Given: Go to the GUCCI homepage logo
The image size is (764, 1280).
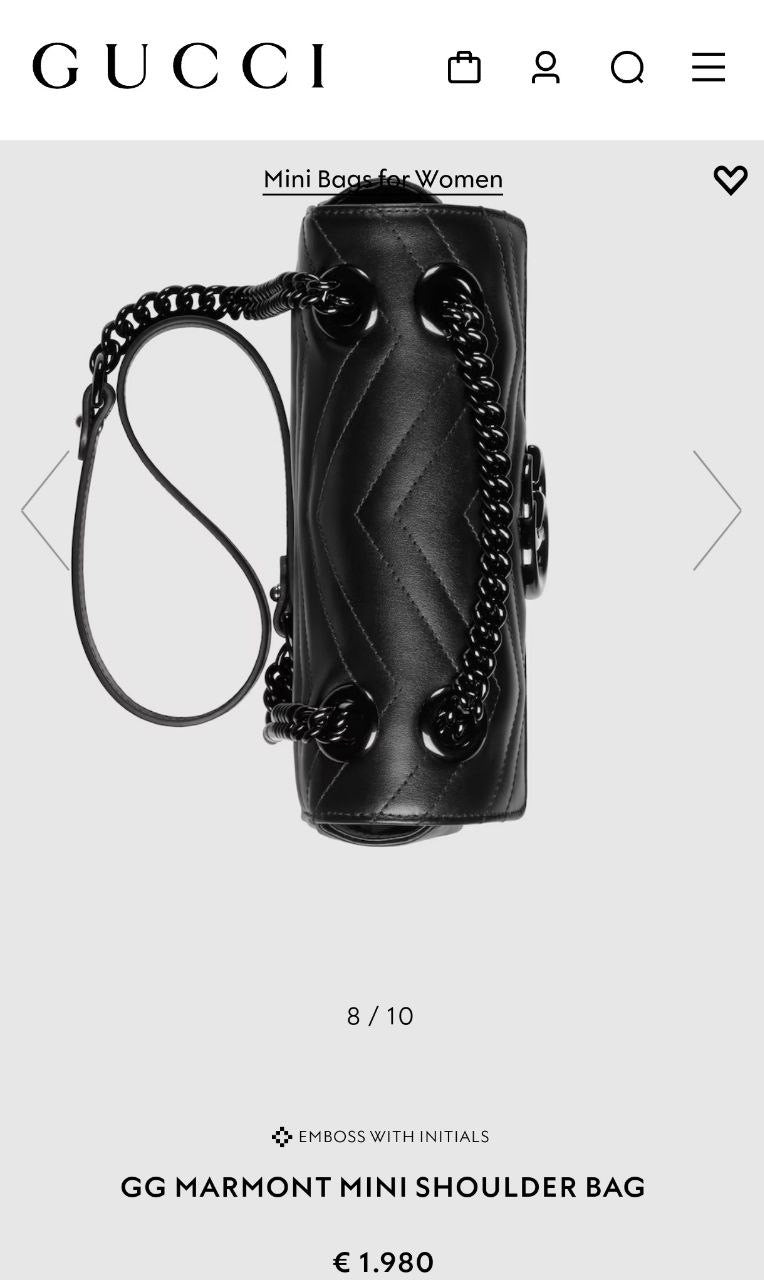Looking at the screenshot, I should [178, 66].
